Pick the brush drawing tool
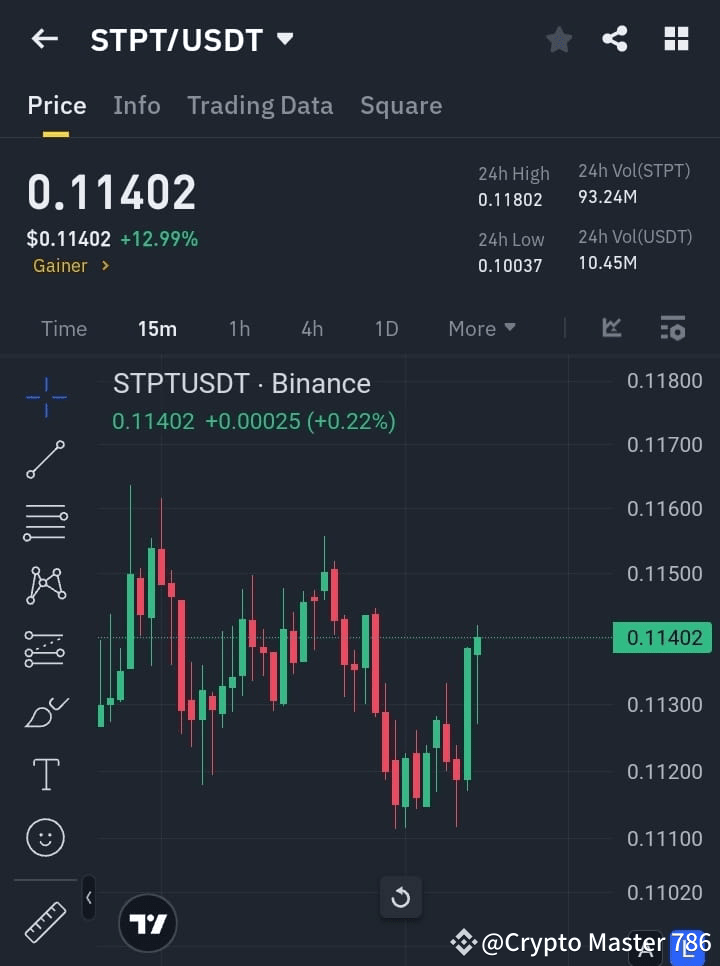Image resolution: width=720 pixels, height=966 pixels. [x=45, y=711]
